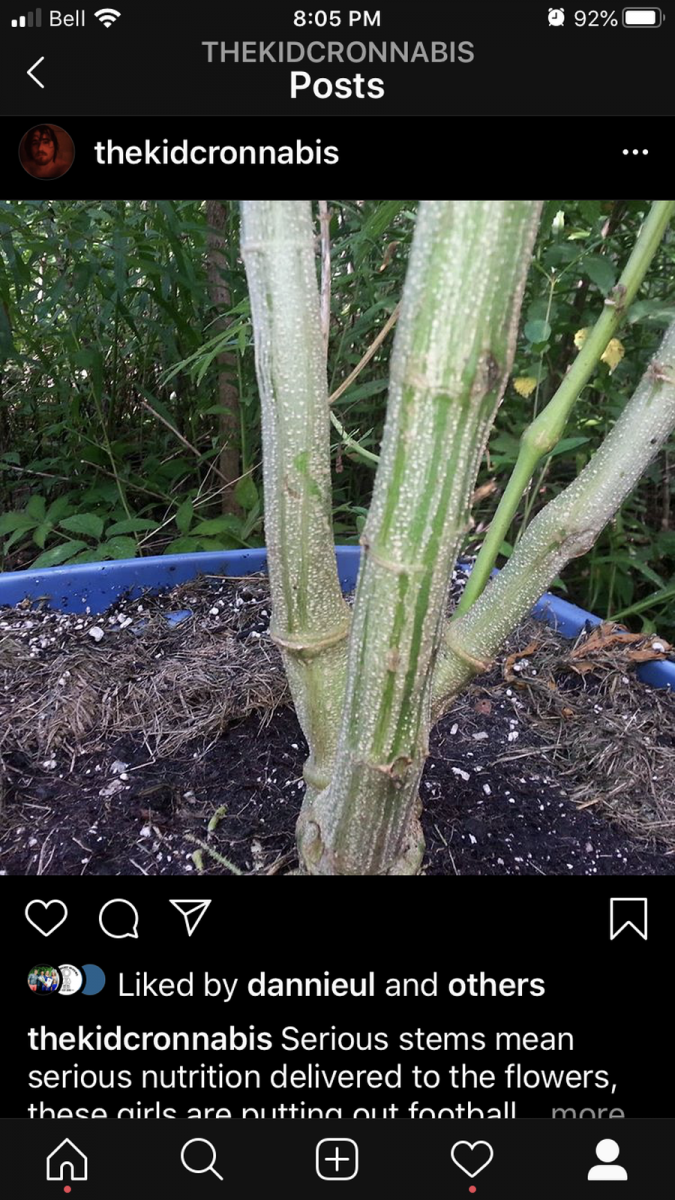This screenshot has height=1200, width=675.
Task: Bookmark this post to saved
Action: pos(628,918)
